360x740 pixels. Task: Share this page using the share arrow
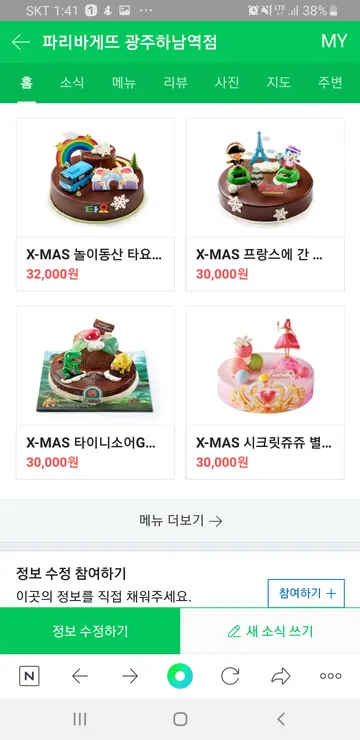281,676
